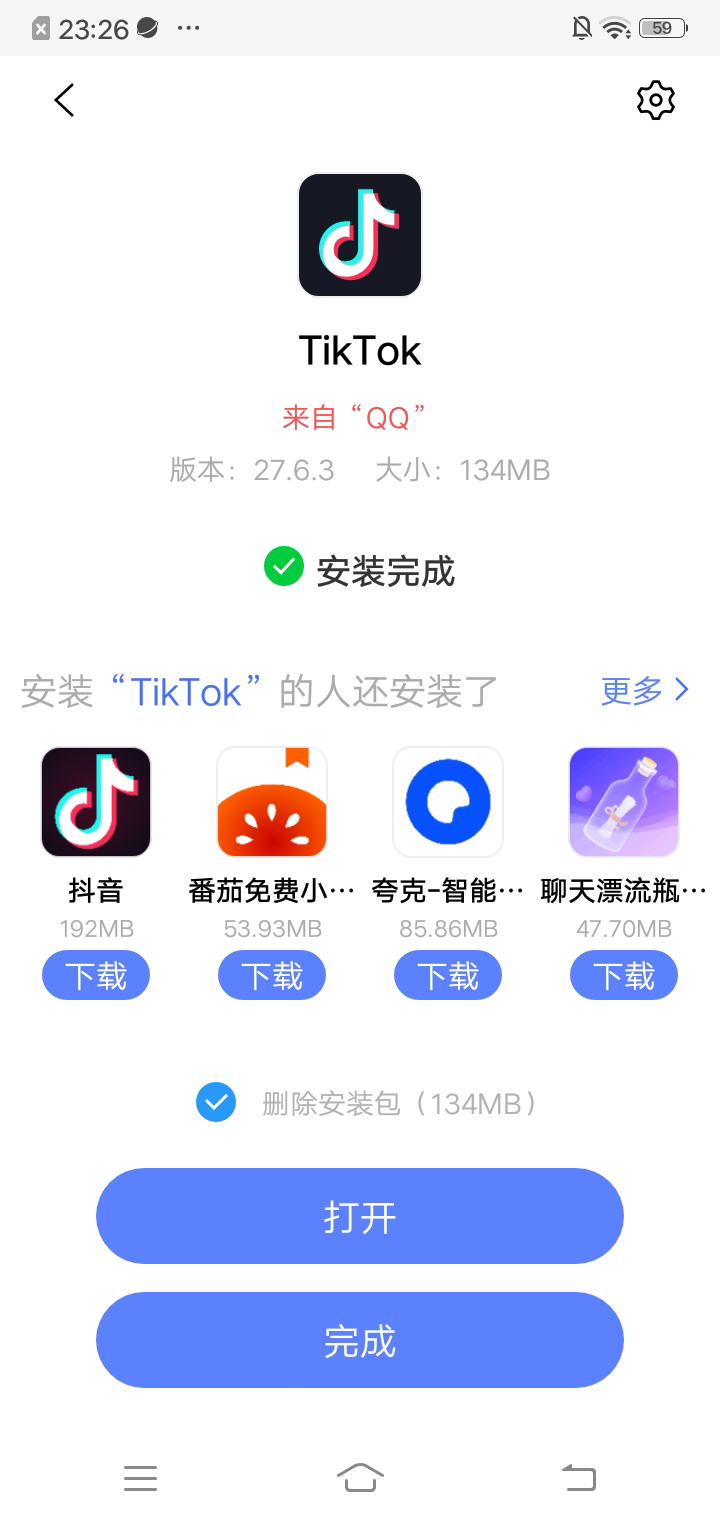This screenshot has width=720, height=1520.
Task: Tap 完成 to finish installation
Action: tap(360, 1340)
